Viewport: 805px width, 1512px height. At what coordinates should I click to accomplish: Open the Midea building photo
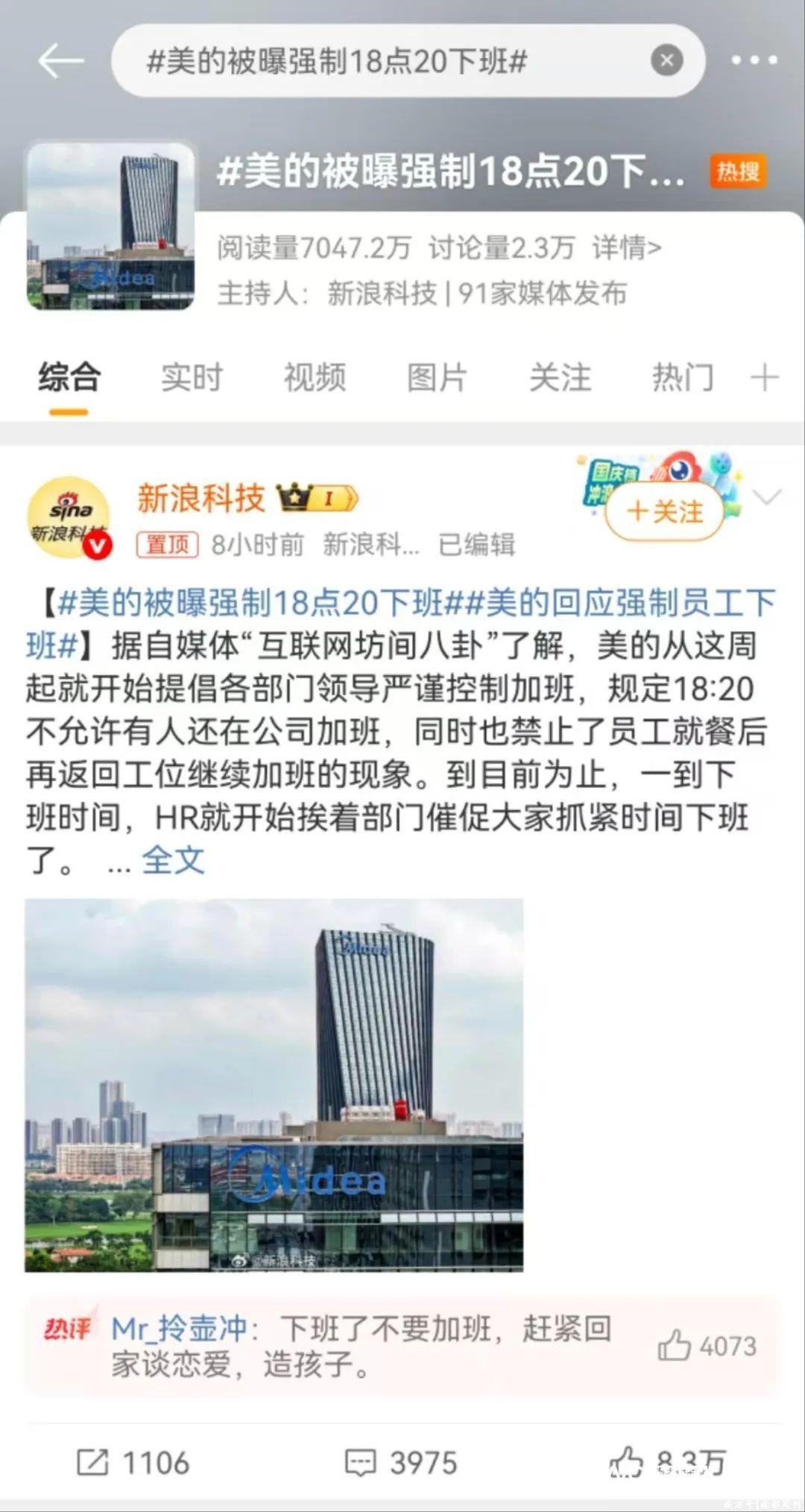pyautogui.click(x=274, y=1084)
